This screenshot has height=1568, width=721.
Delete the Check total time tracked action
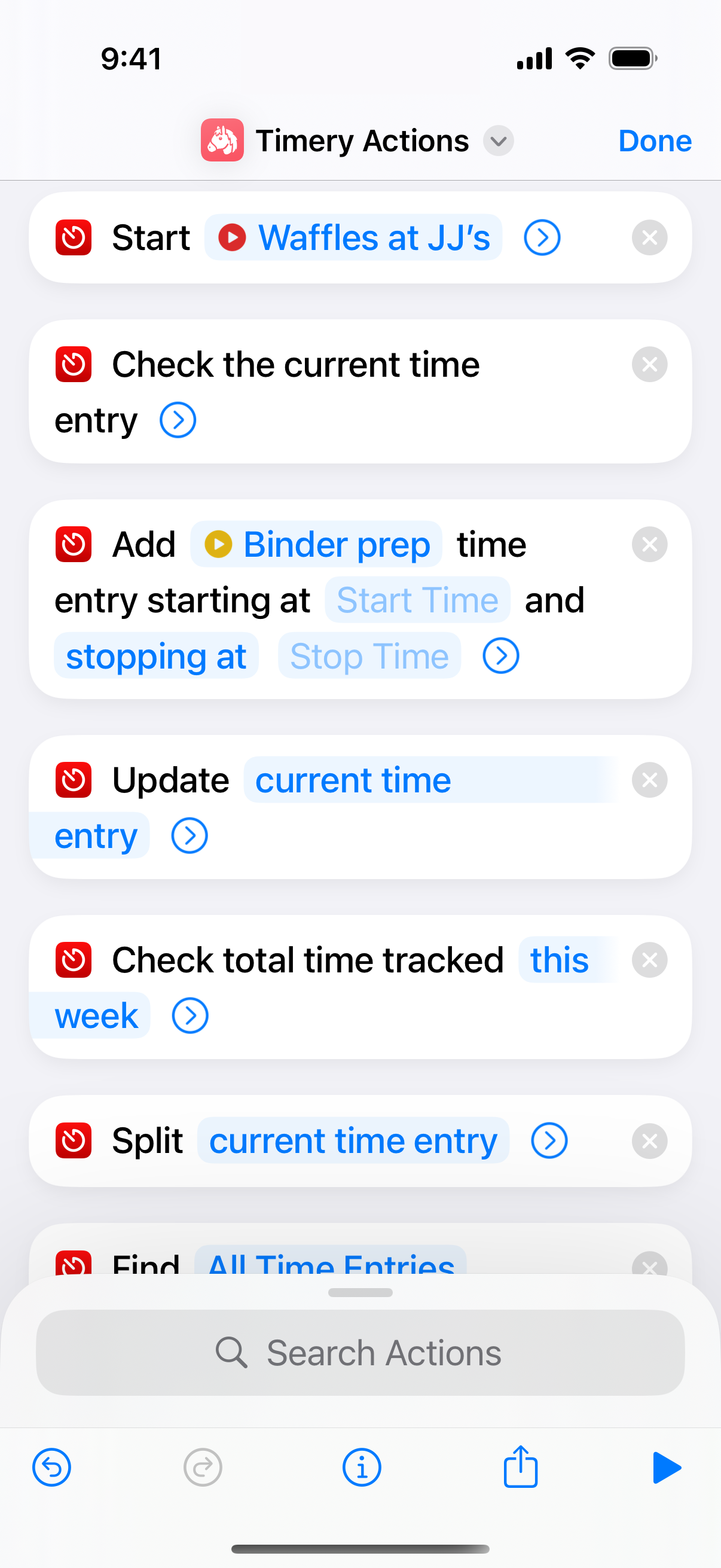649,960
